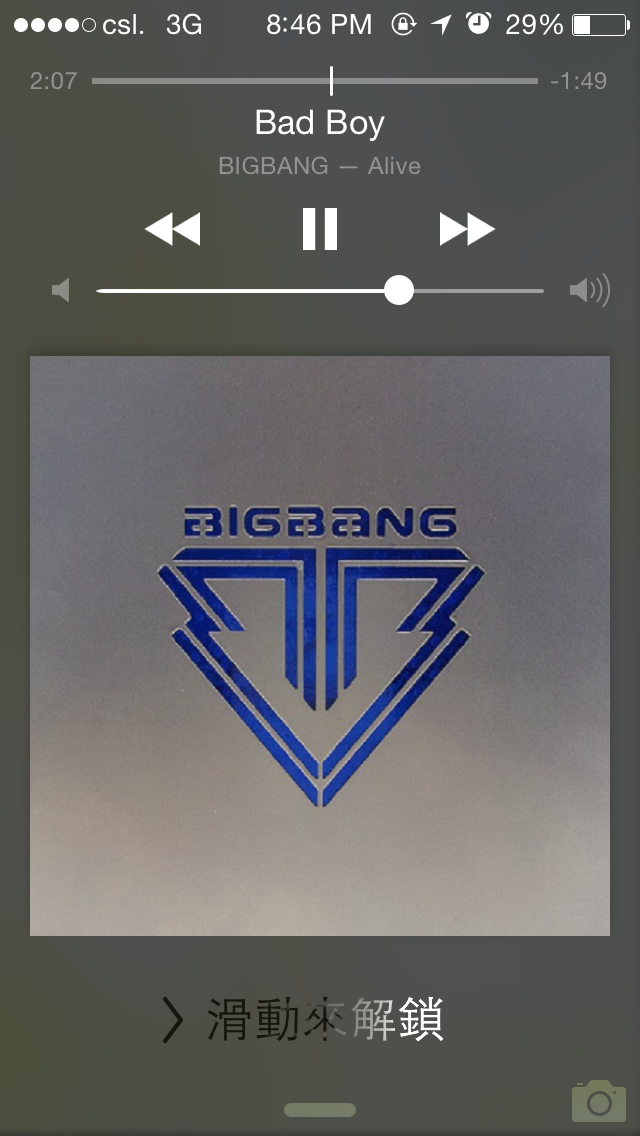Tap the song progress scrubber bar
Screen dimensions: 640x1136
pos(315,81)
